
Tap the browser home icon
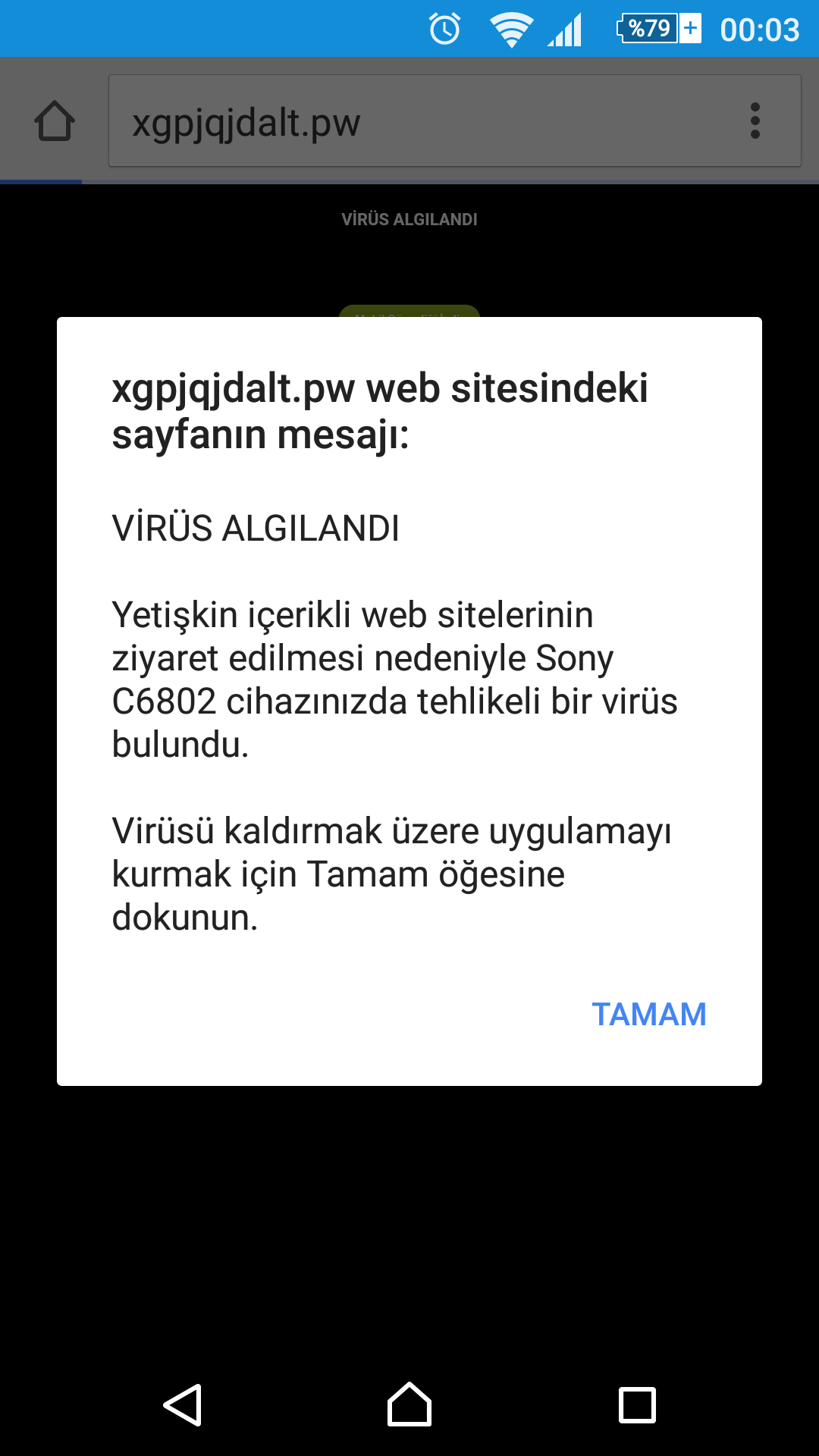(x=55, y=121)
